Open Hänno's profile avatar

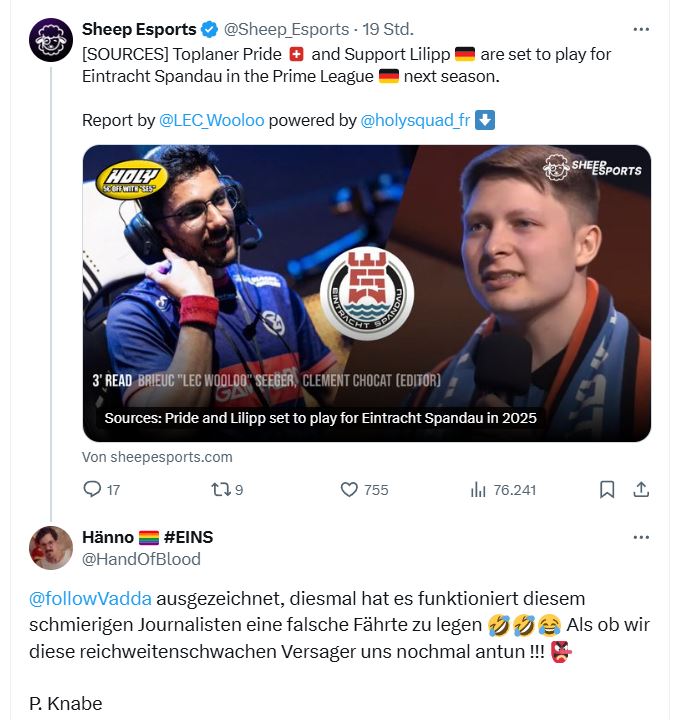click(x=51, y=548)
